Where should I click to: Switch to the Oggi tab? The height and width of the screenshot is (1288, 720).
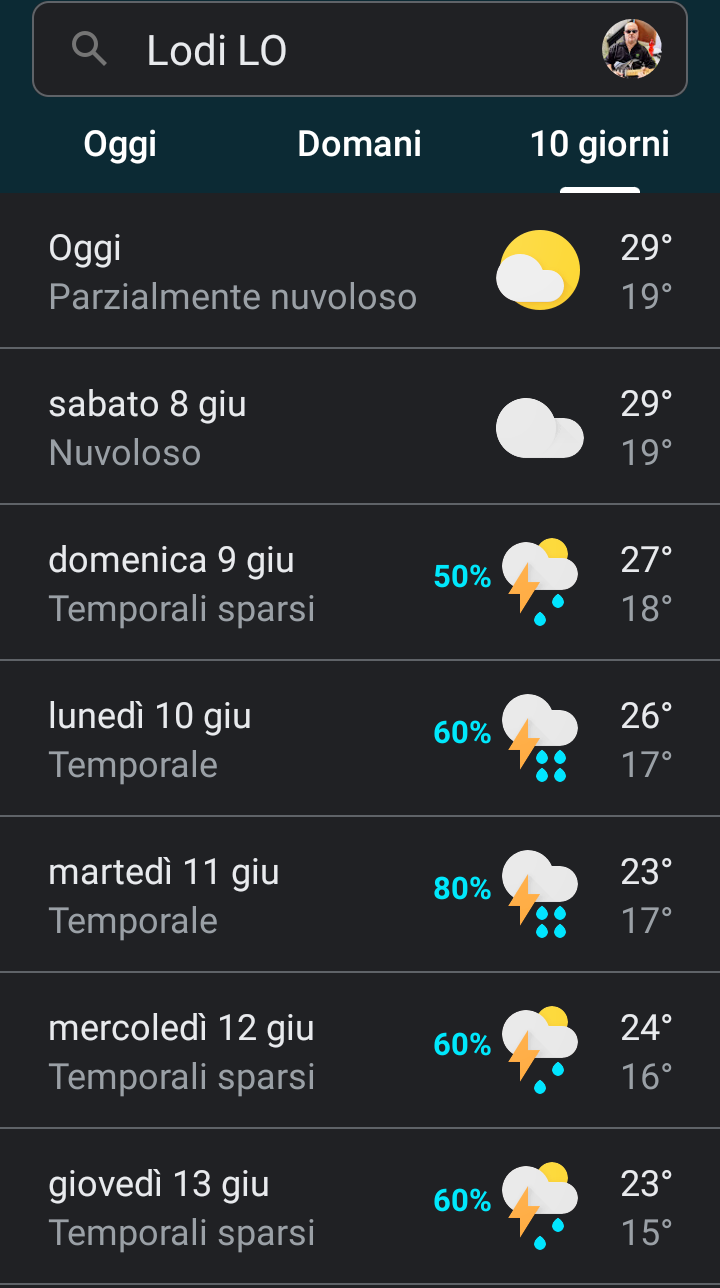(x=120, y=145)
